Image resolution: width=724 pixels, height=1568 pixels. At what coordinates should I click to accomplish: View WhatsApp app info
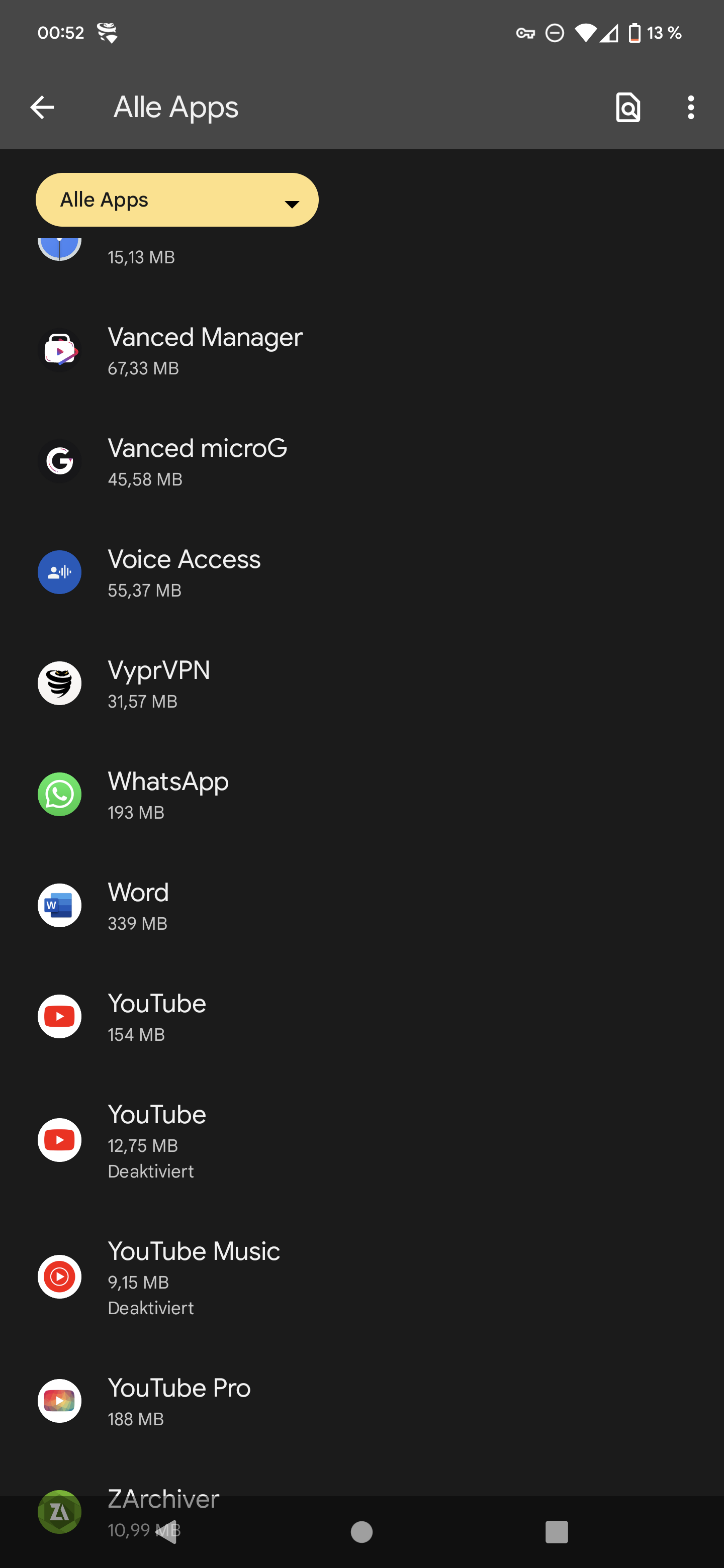coord(168,795)
